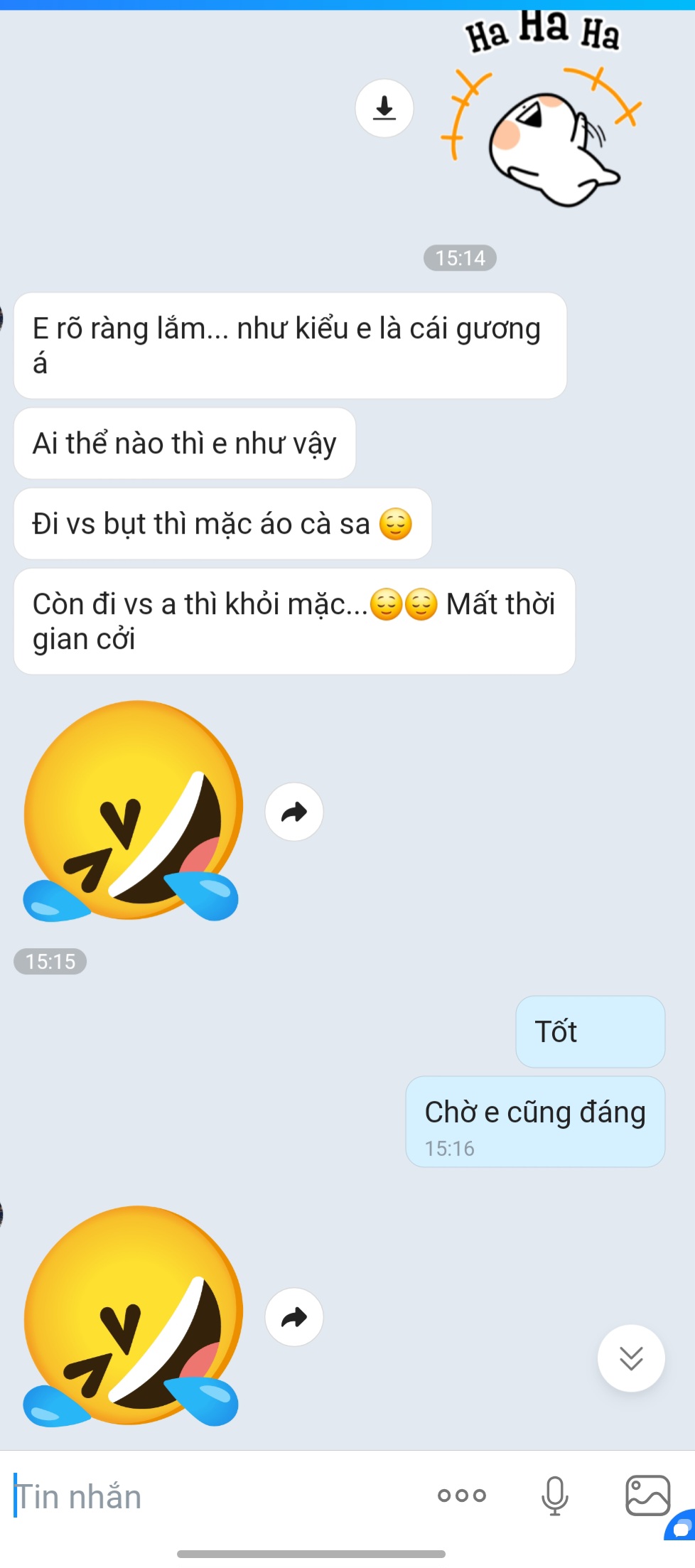Open more options with the three-dots icon
Viewport: 695px width, 1568px height.
click(x=462, y=1495)
